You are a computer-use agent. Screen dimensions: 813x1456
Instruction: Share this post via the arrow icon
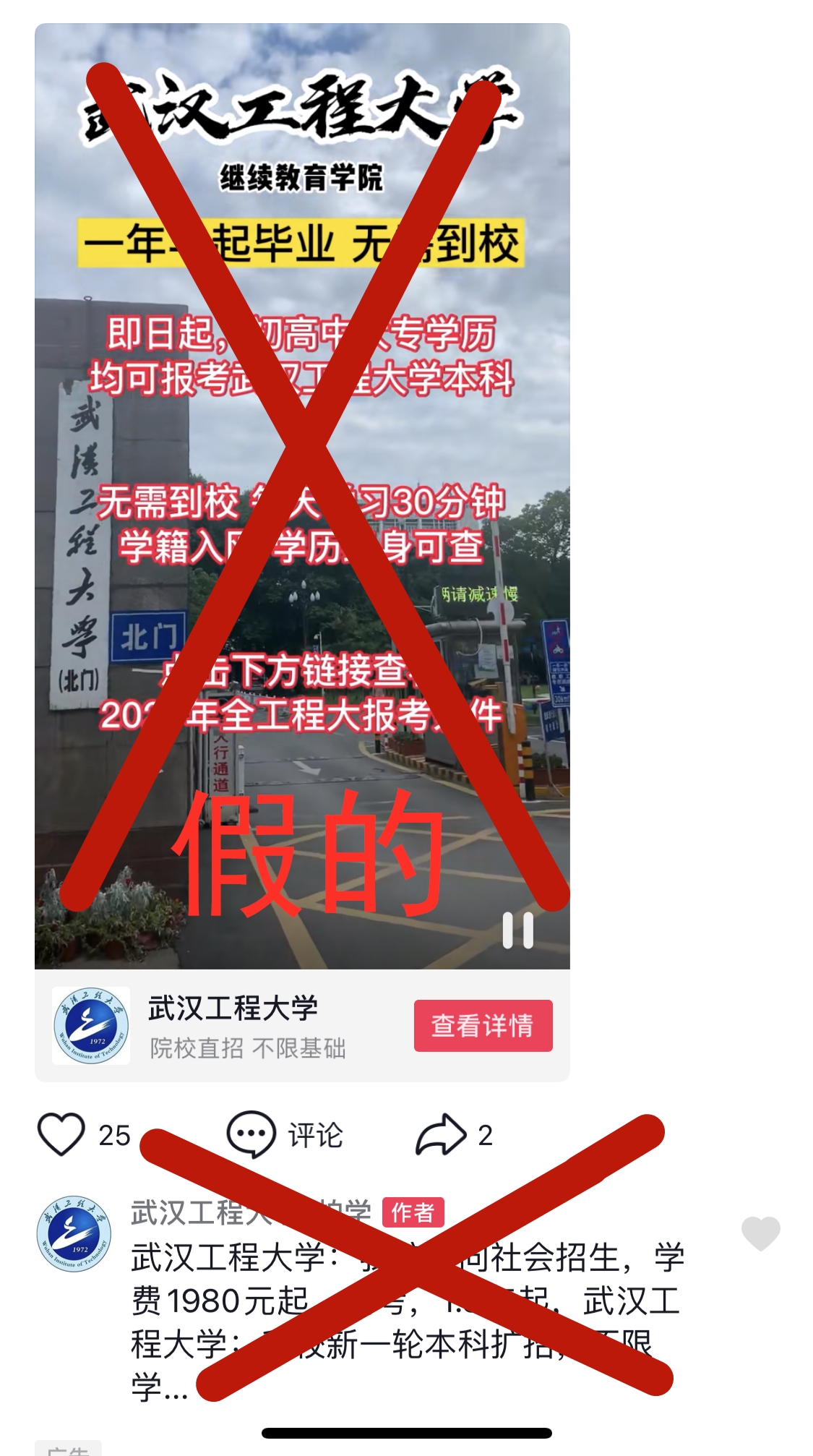pos(441,1134)
